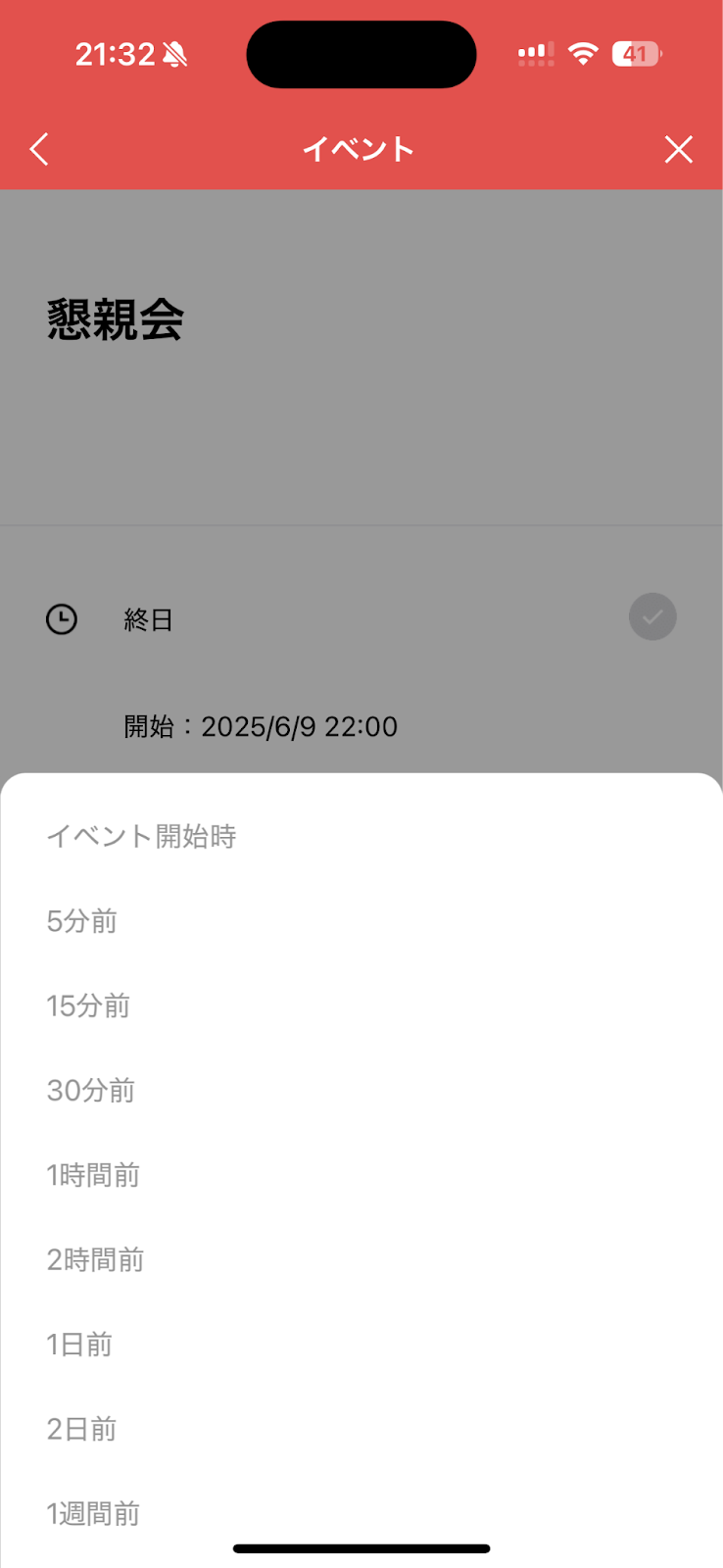The height and width of the screenshot is (1568, 723).
Task: Set reminder to 30分前
Action: coord(91,1091)
